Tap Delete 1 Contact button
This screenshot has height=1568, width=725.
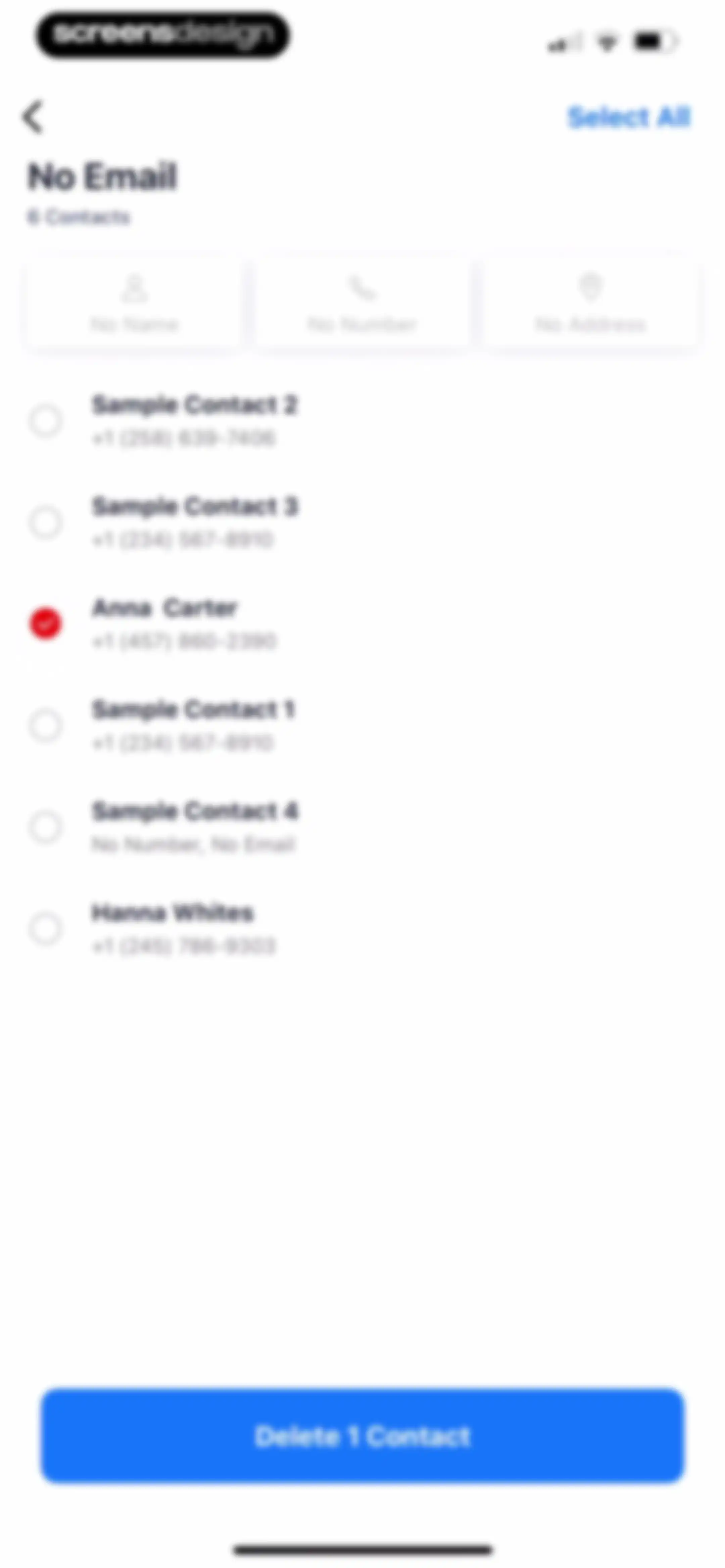point(363,1436)
